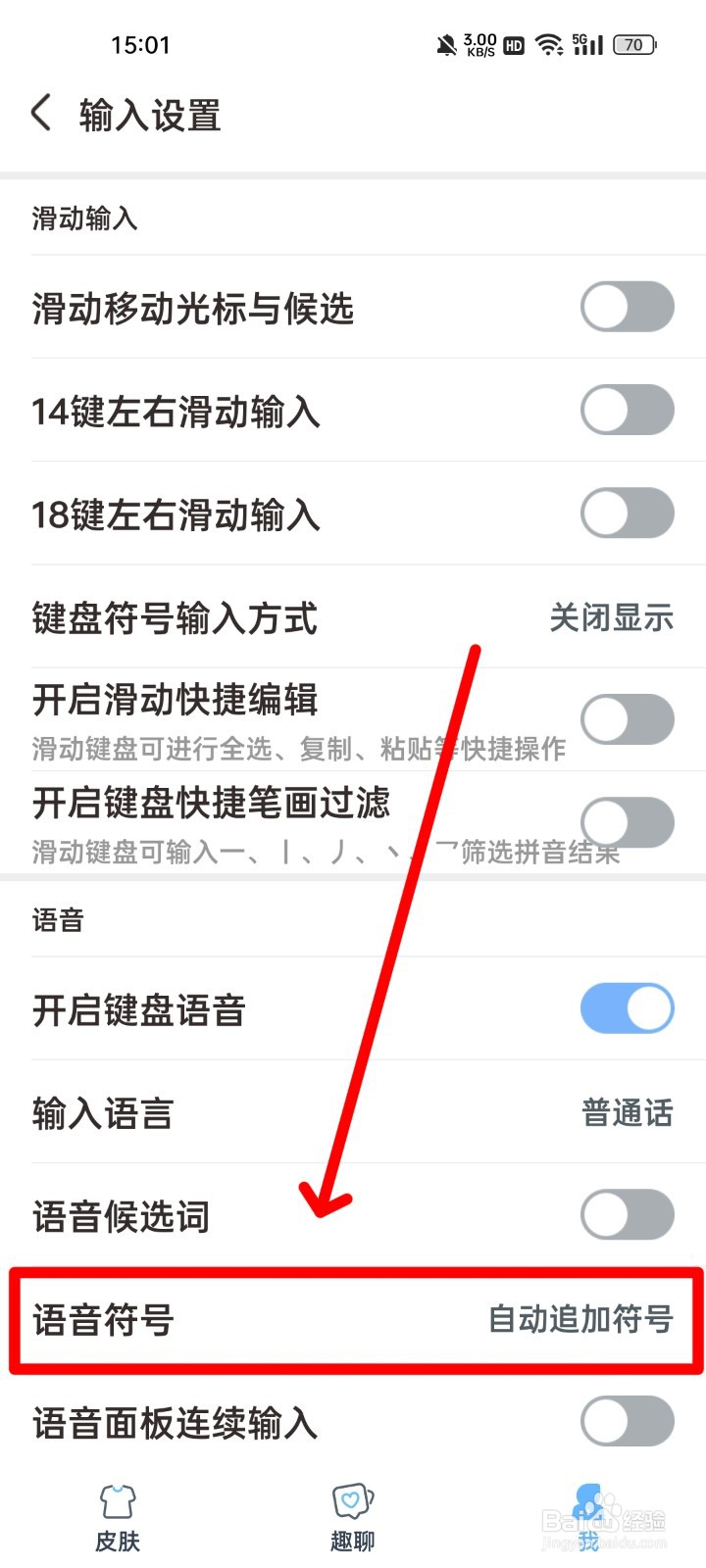
Task: Tap the back arrow to exit 输入设置
Action: [x=41, y=113]
